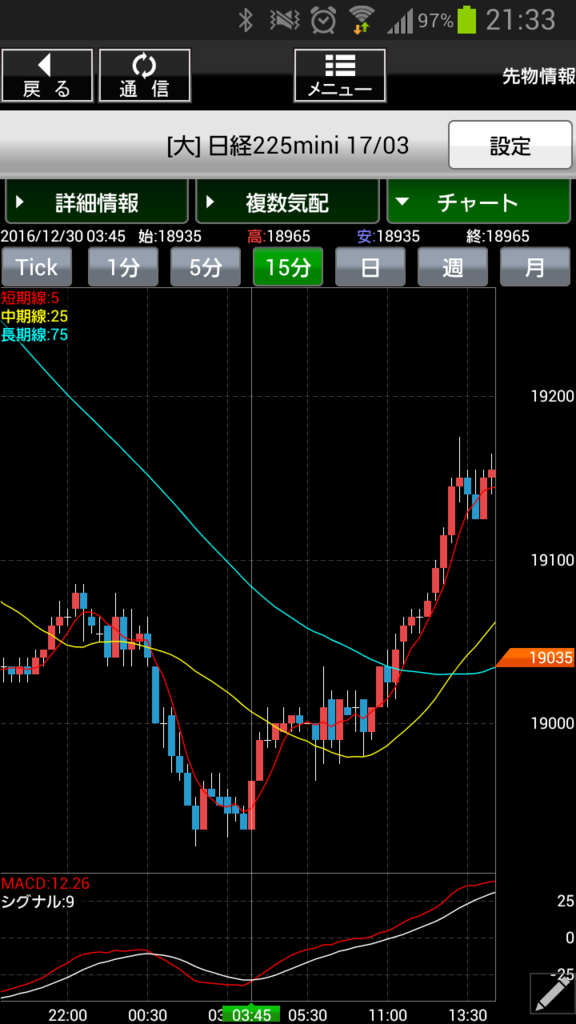Expand the 複数気配 section
Image resolution: width=576 pixels, height=1024 pixels.
287,202
